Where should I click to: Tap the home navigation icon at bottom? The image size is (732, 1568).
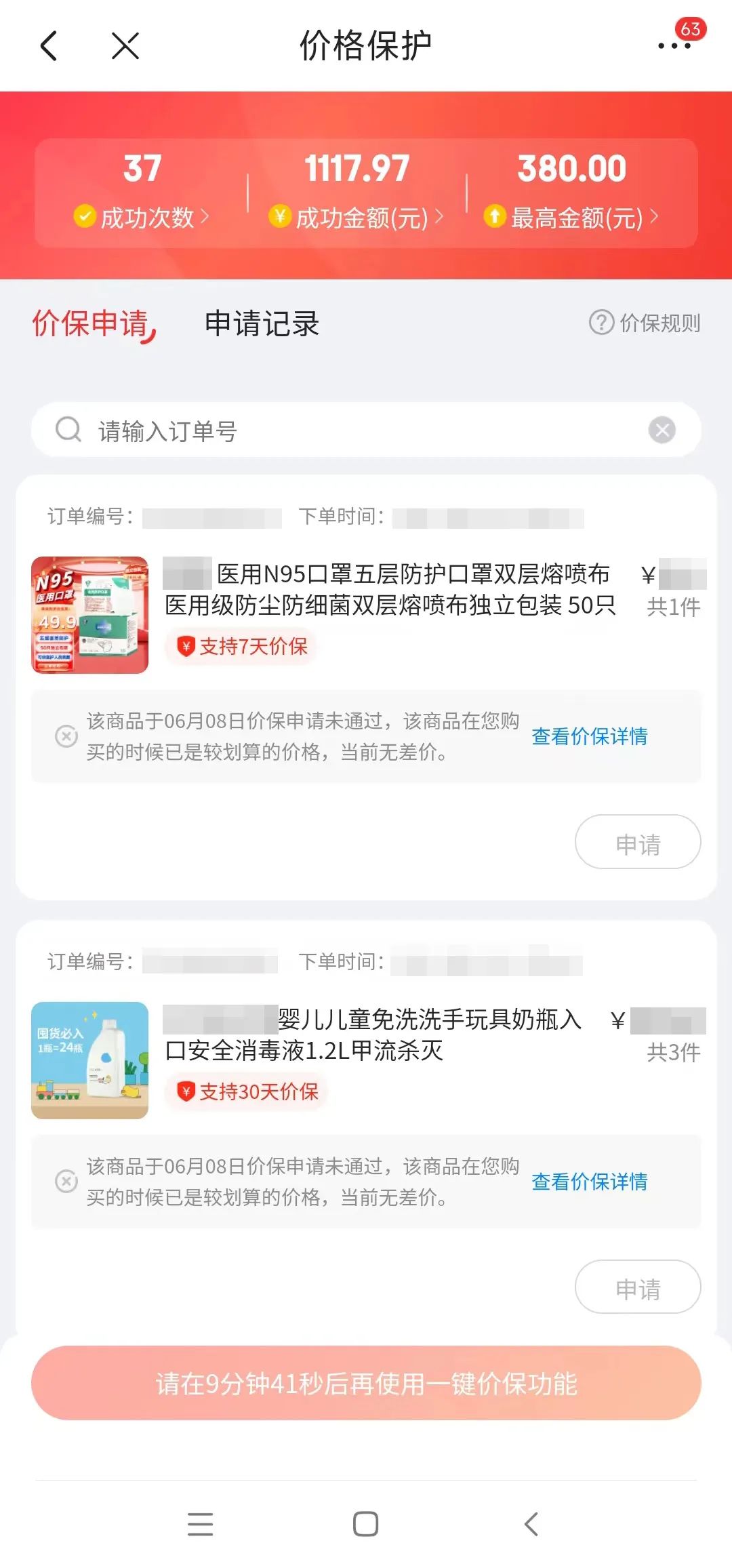(366, 1524)
